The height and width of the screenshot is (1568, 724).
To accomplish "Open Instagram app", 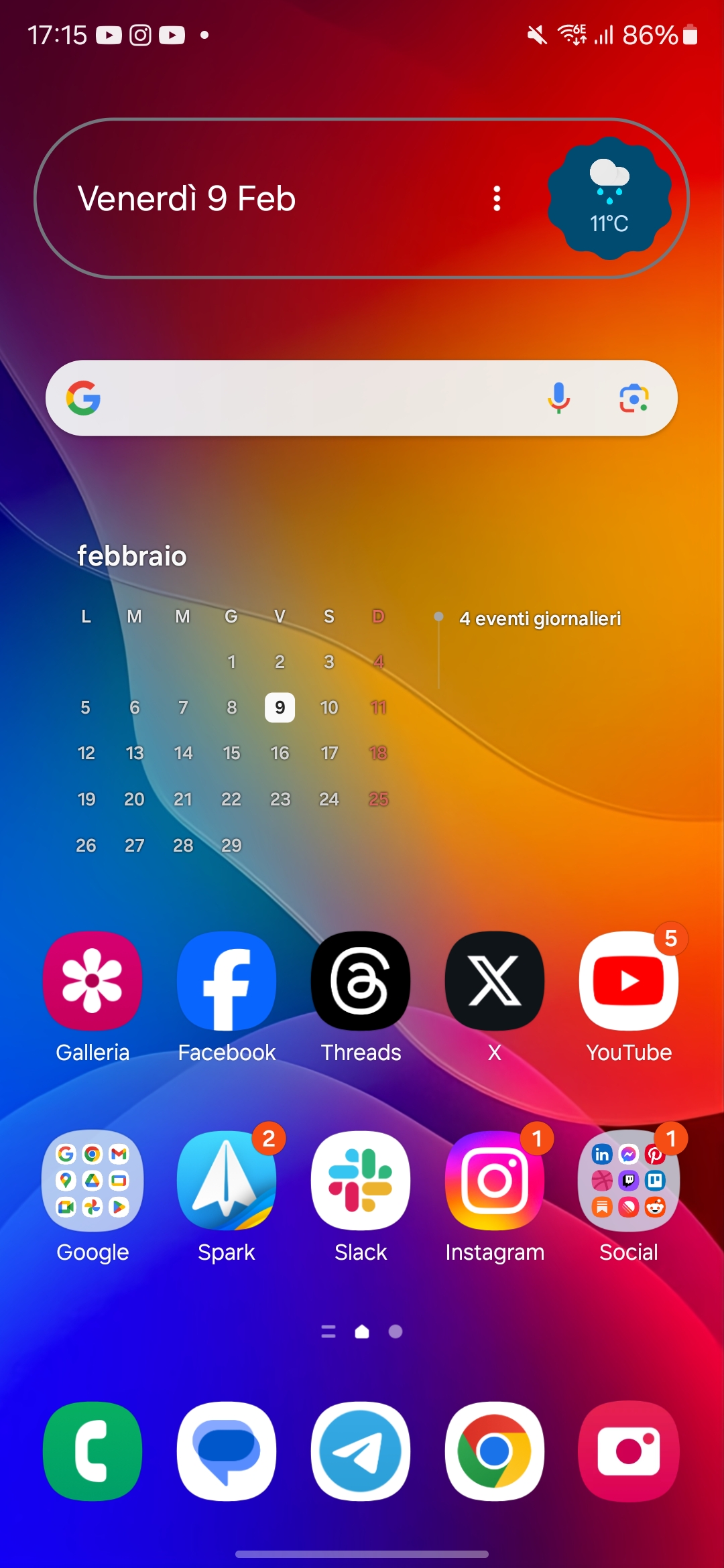I will [x=495, y=1181].
